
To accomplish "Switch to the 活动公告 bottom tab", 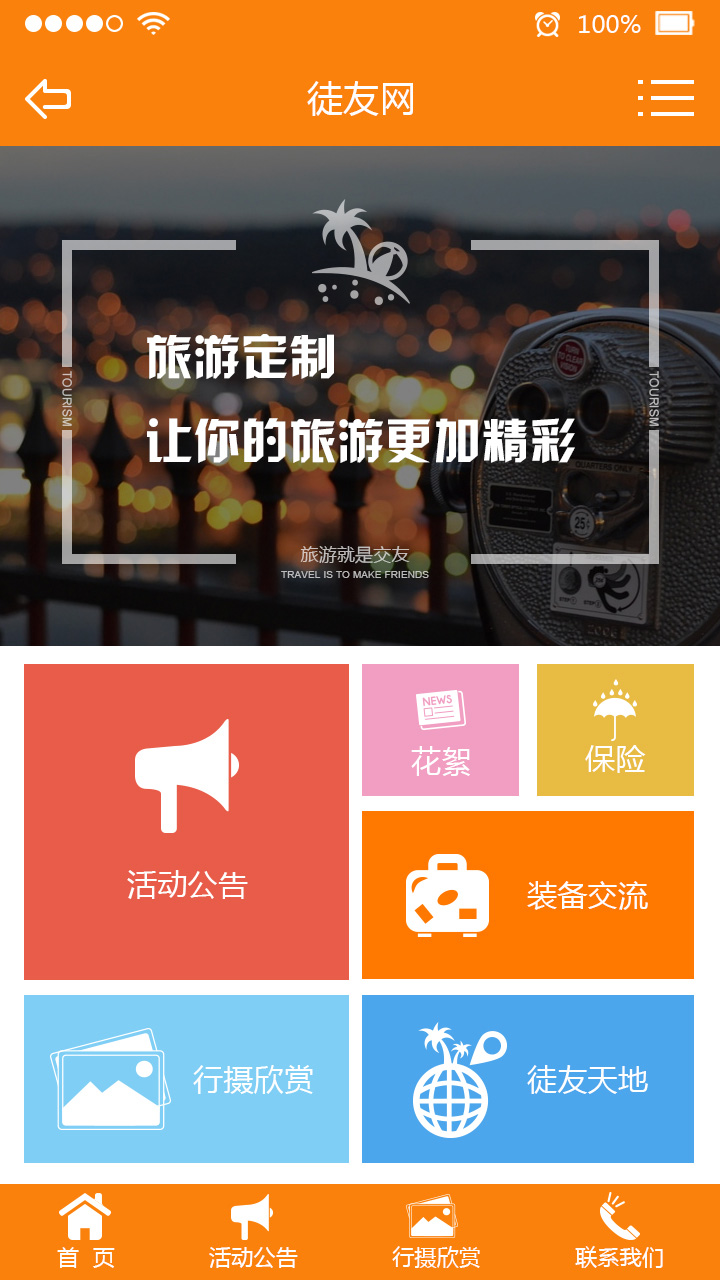I will tap(253, 1232).
